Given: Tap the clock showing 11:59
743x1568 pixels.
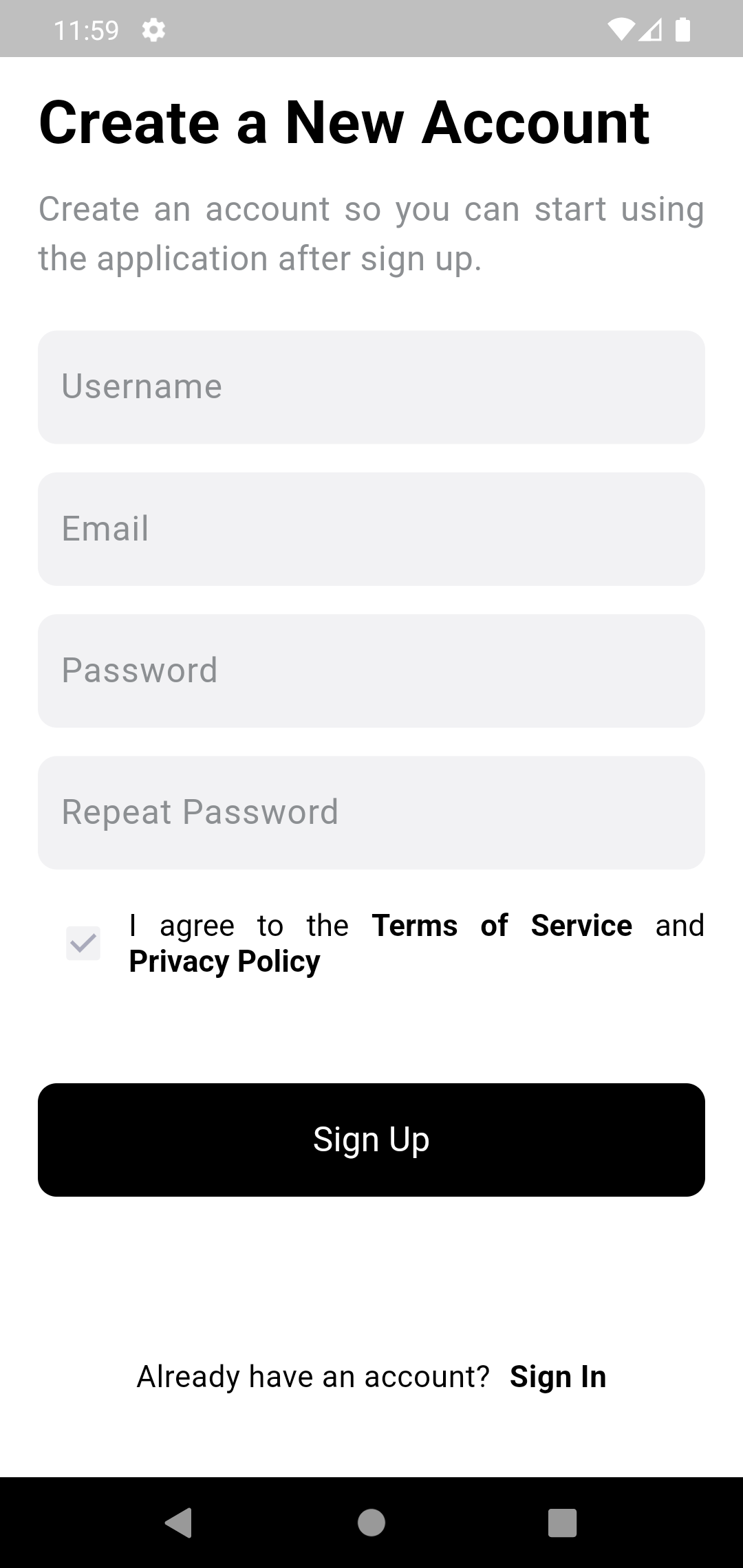Looking at the screenshot, I should (85, 29).
